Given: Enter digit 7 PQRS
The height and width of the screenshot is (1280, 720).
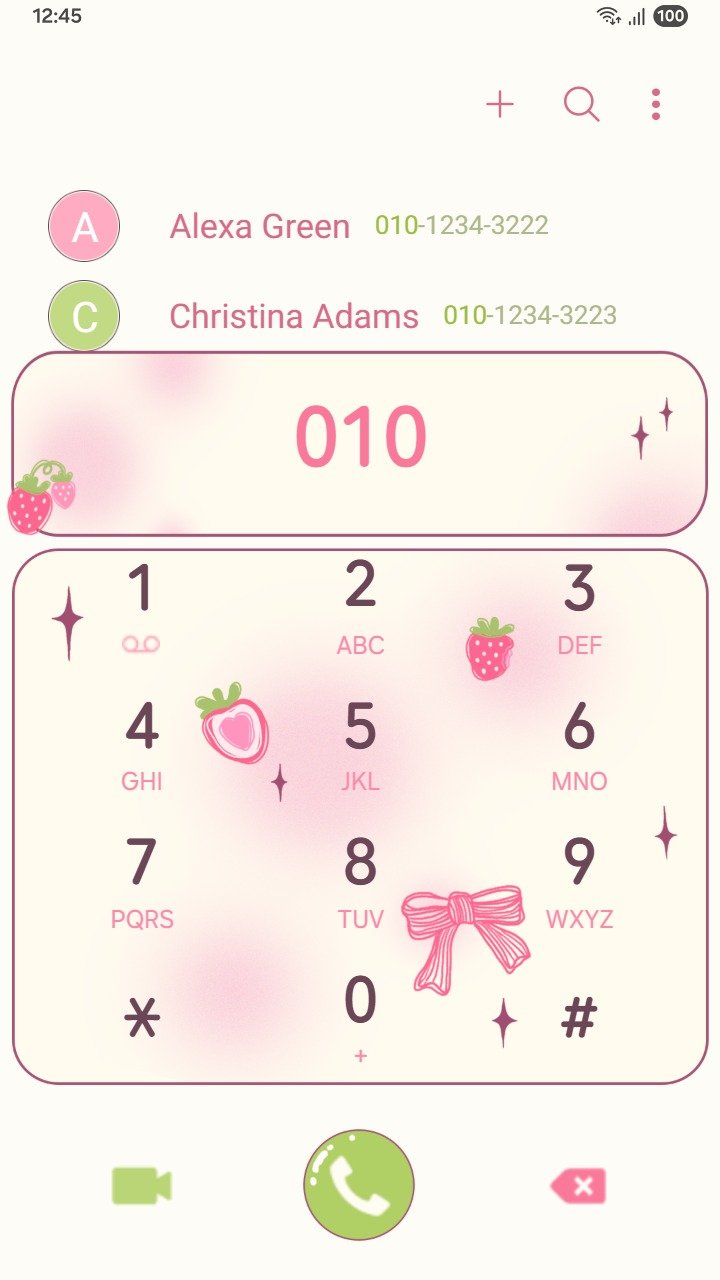Looking at the screenshot, I should pyautogui.click(x=141, y=880).
